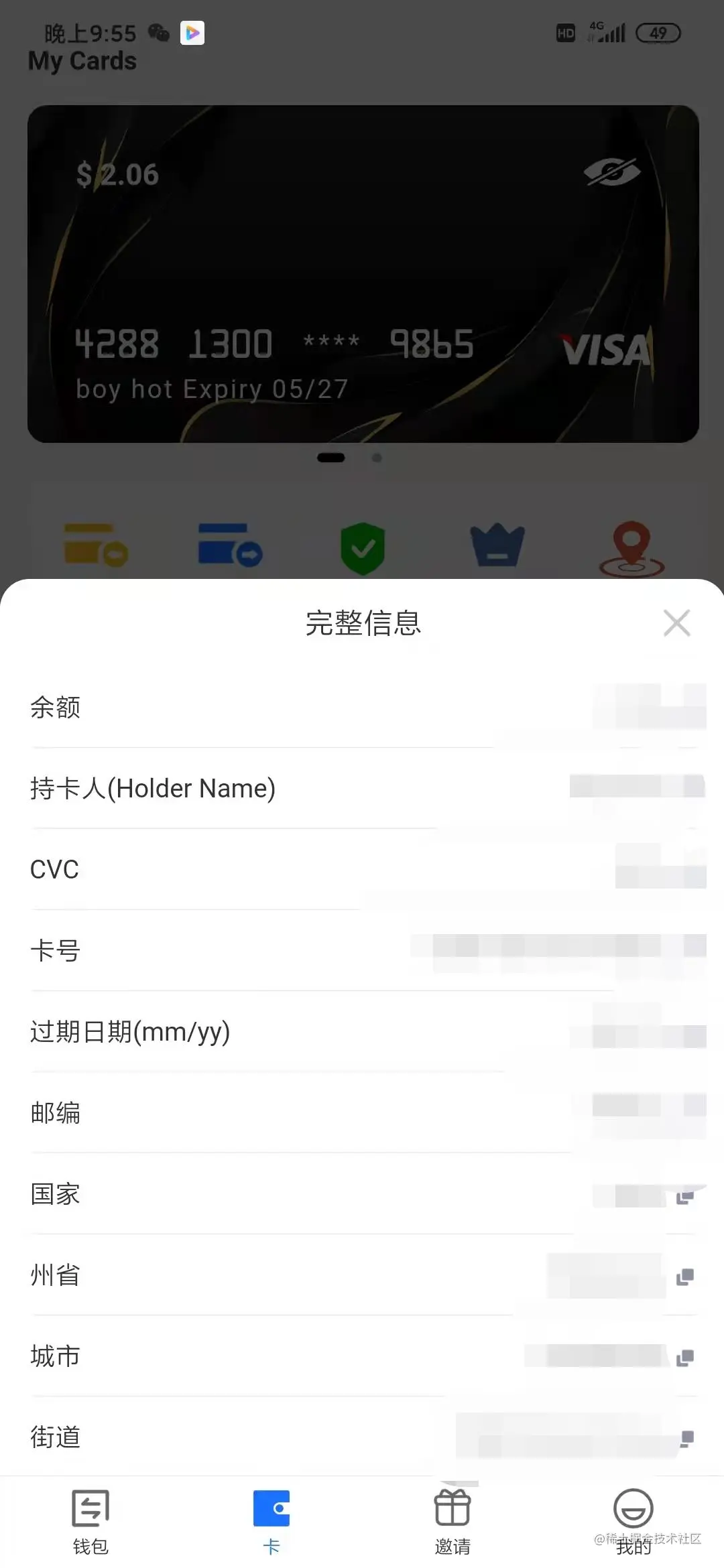Open the green shield security icon
The image size is (724, 1568).
coord(362,546)
